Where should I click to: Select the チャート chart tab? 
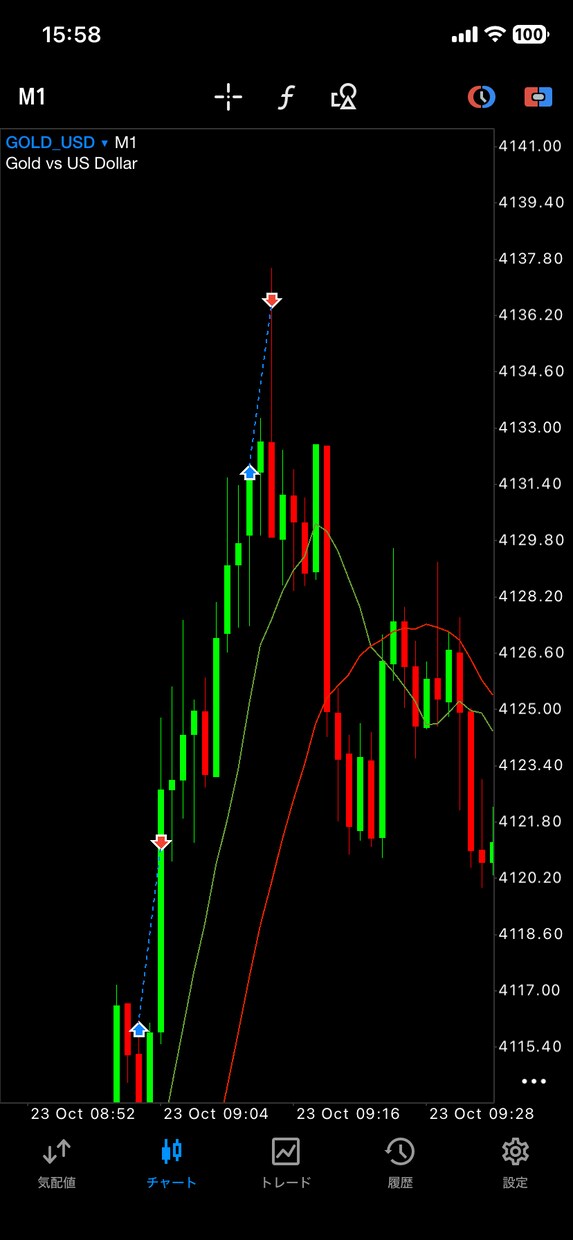coord(172,1163)
